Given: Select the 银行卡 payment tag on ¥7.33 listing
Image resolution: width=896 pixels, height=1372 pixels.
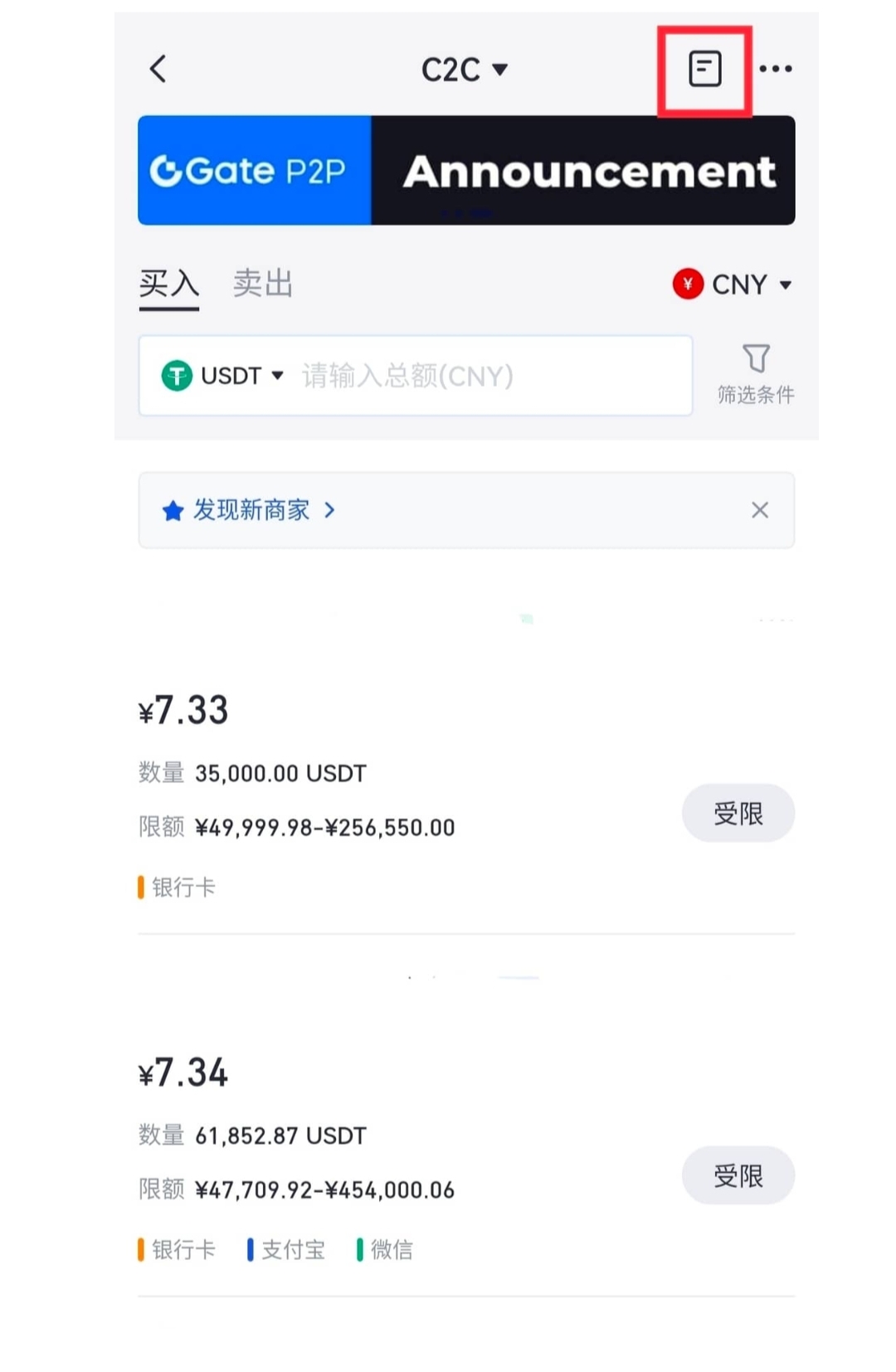Looking at the screenshot, I should [x=181, y=887].
